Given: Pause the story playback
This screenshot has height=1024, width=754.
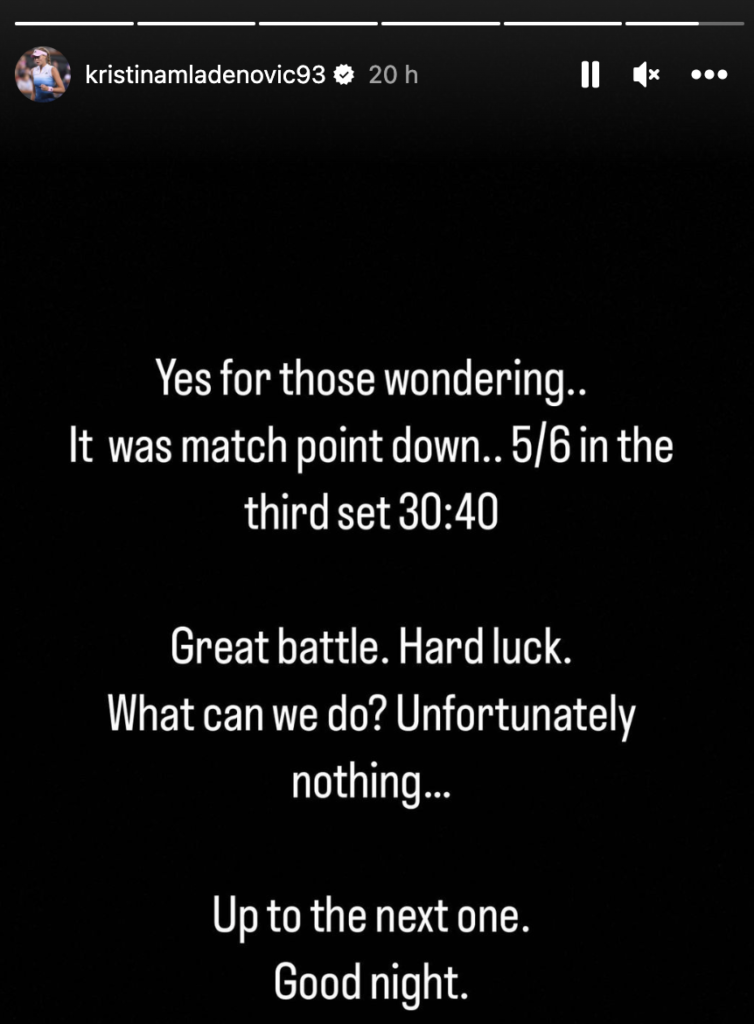Looking at the screenshot, I should click(x=590, y=75).
